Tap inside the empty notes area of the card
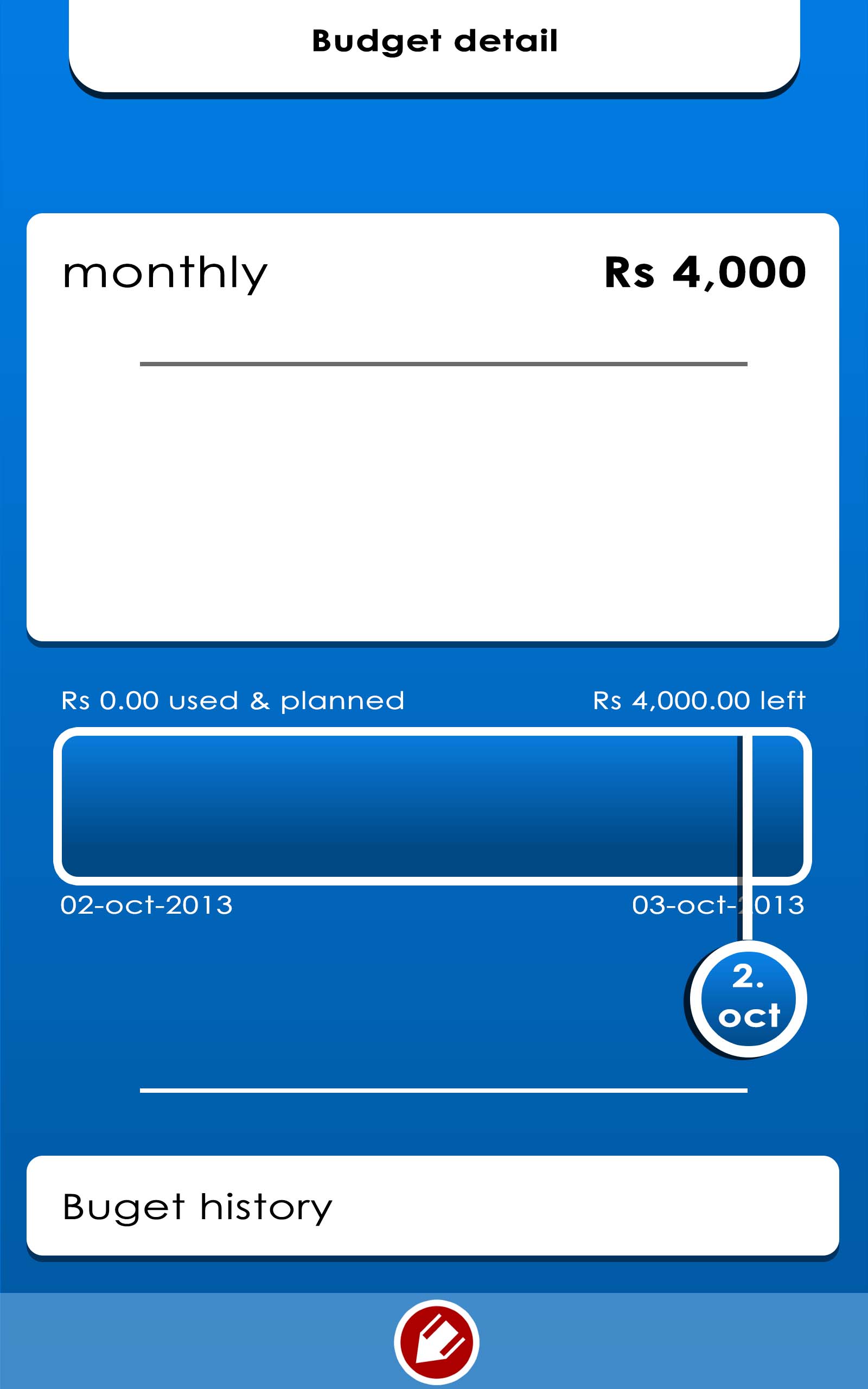868x1389 pixels. [x=434, y=505]
